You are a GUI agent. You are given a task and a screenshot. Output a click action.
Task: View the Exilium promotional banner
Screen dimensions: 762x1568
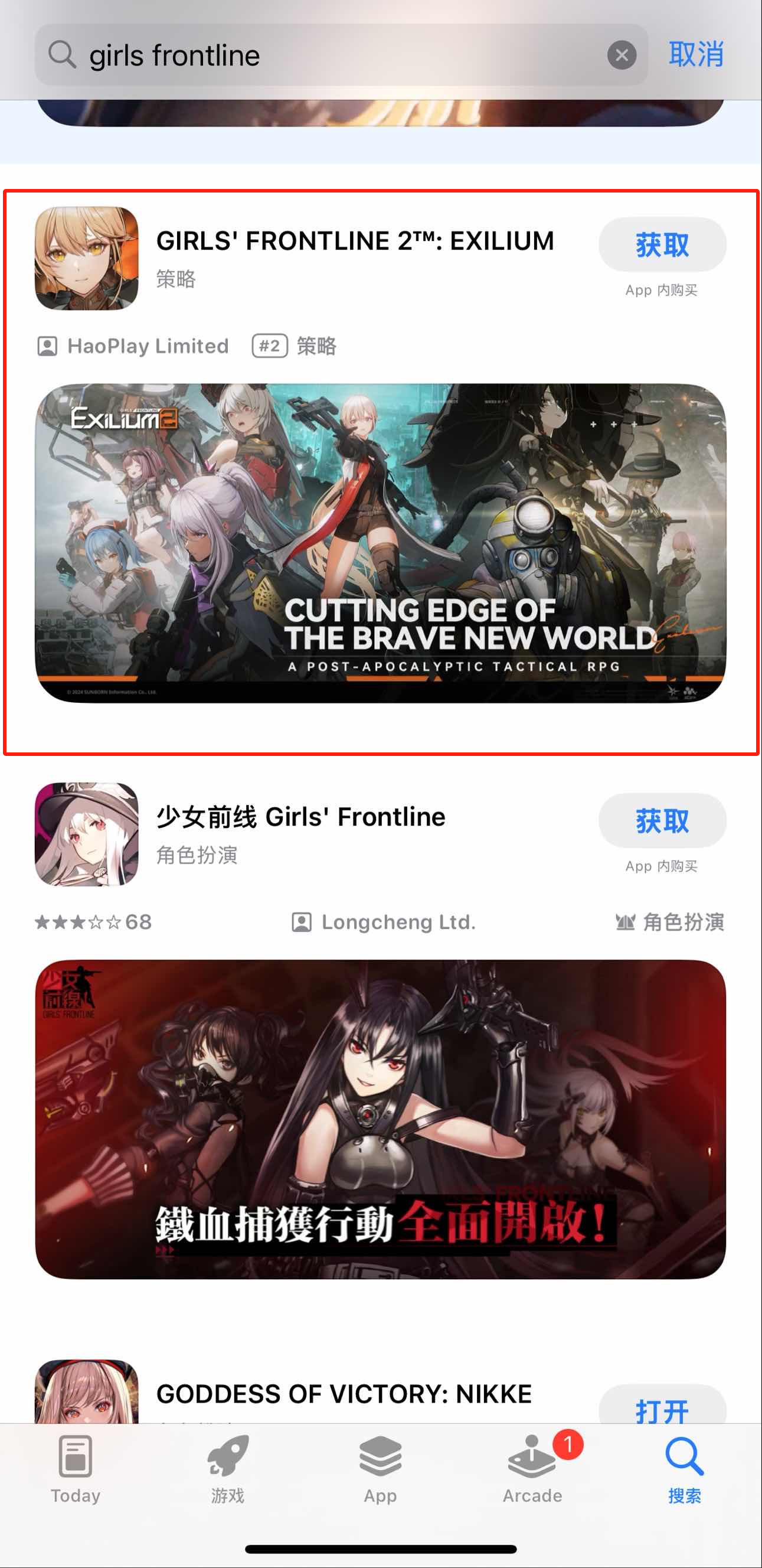coord(380,542)
